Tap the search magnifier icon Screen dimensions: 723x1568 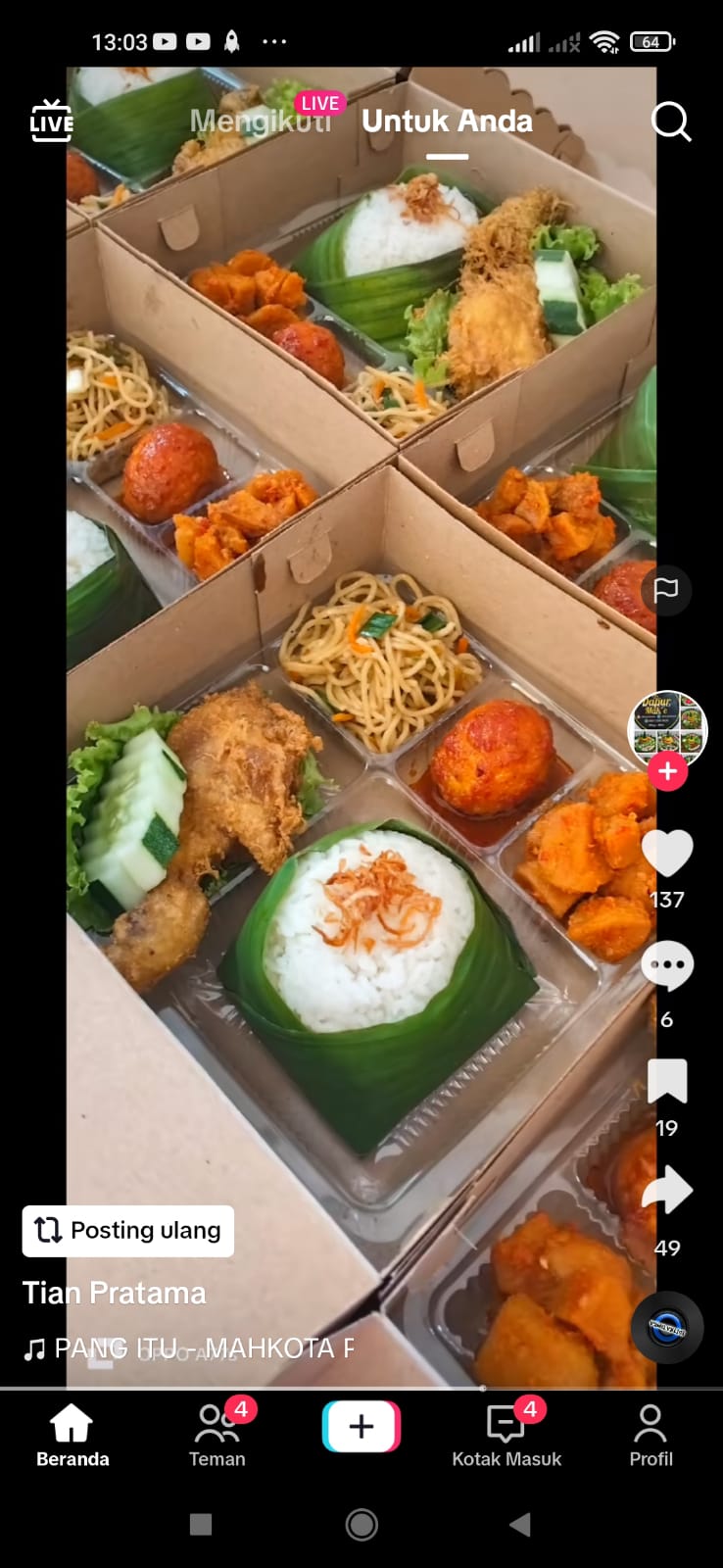click(x=672, y=122)
